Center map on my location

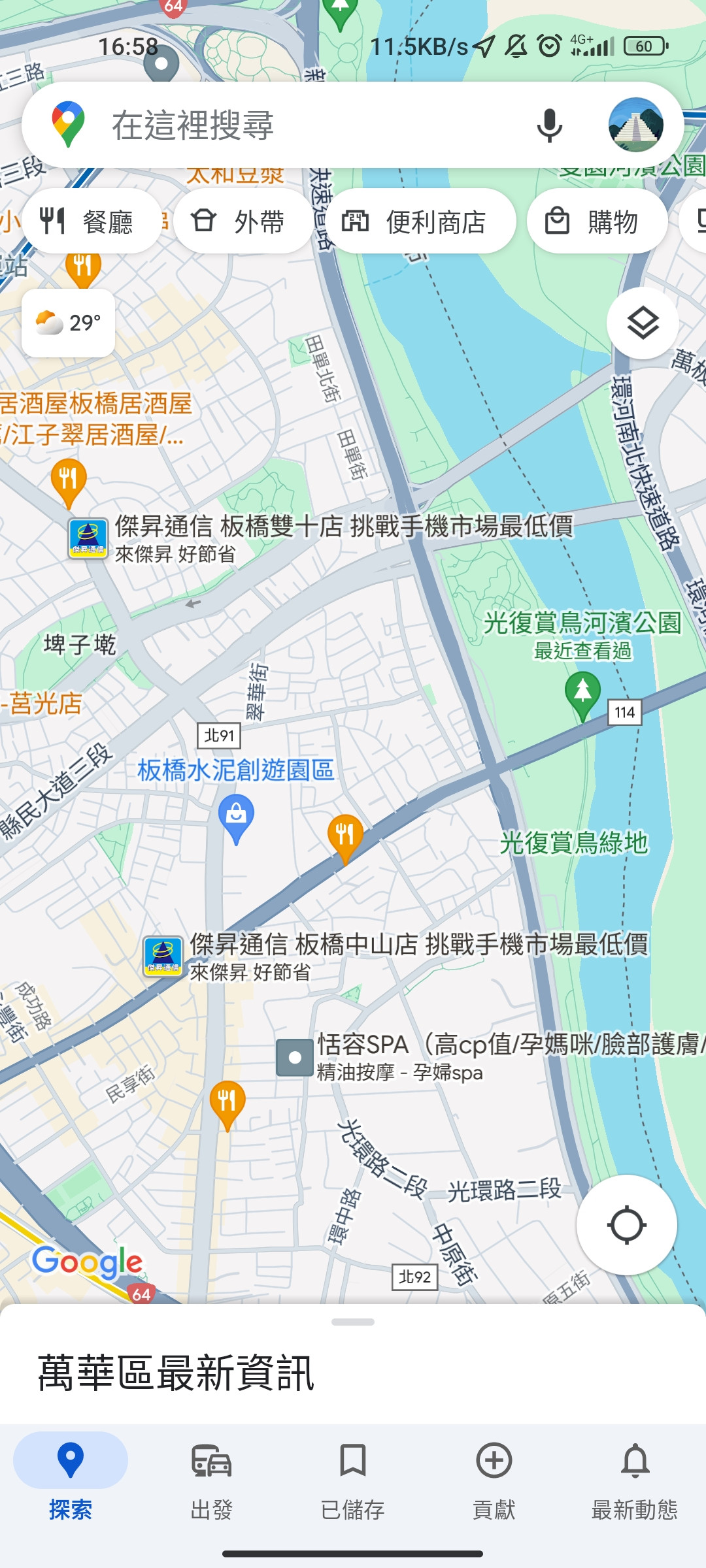click(x=626, y=1224)
